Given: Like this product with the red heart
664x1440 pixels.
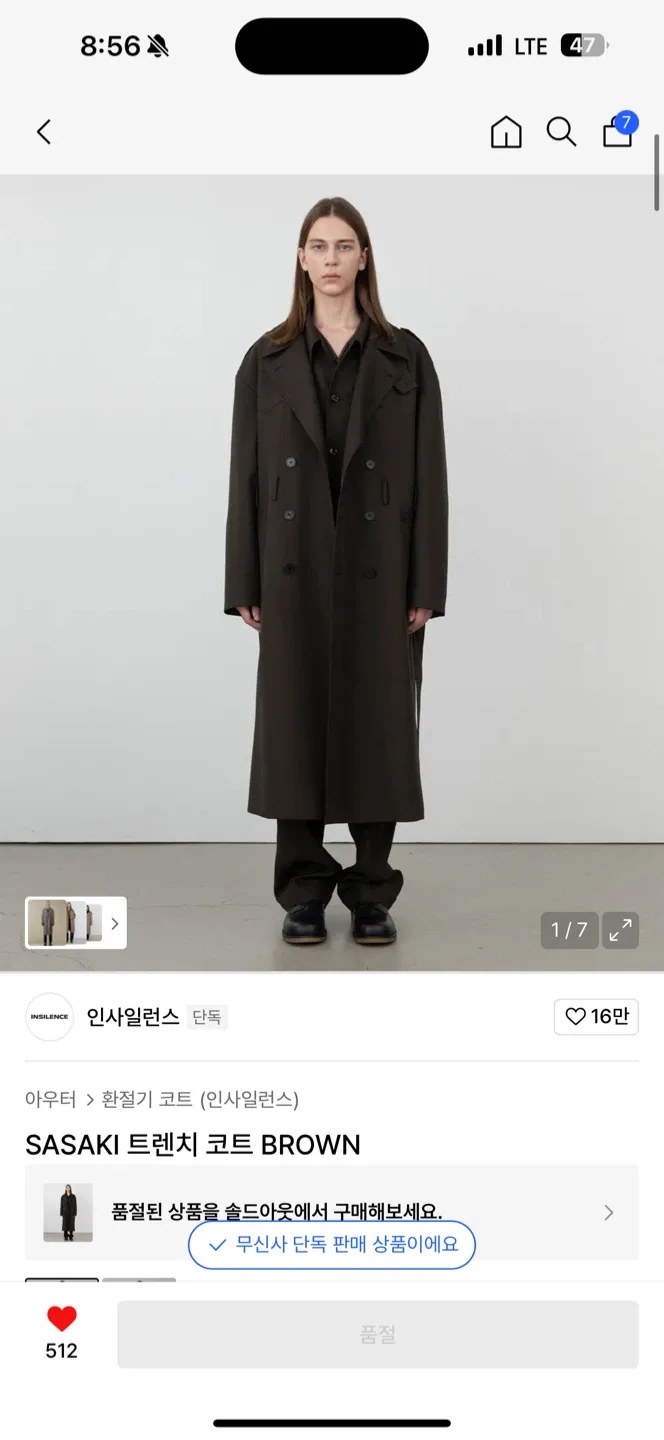Looking at the screenshot, I should pyautogui.click(x=62, y=1320).
